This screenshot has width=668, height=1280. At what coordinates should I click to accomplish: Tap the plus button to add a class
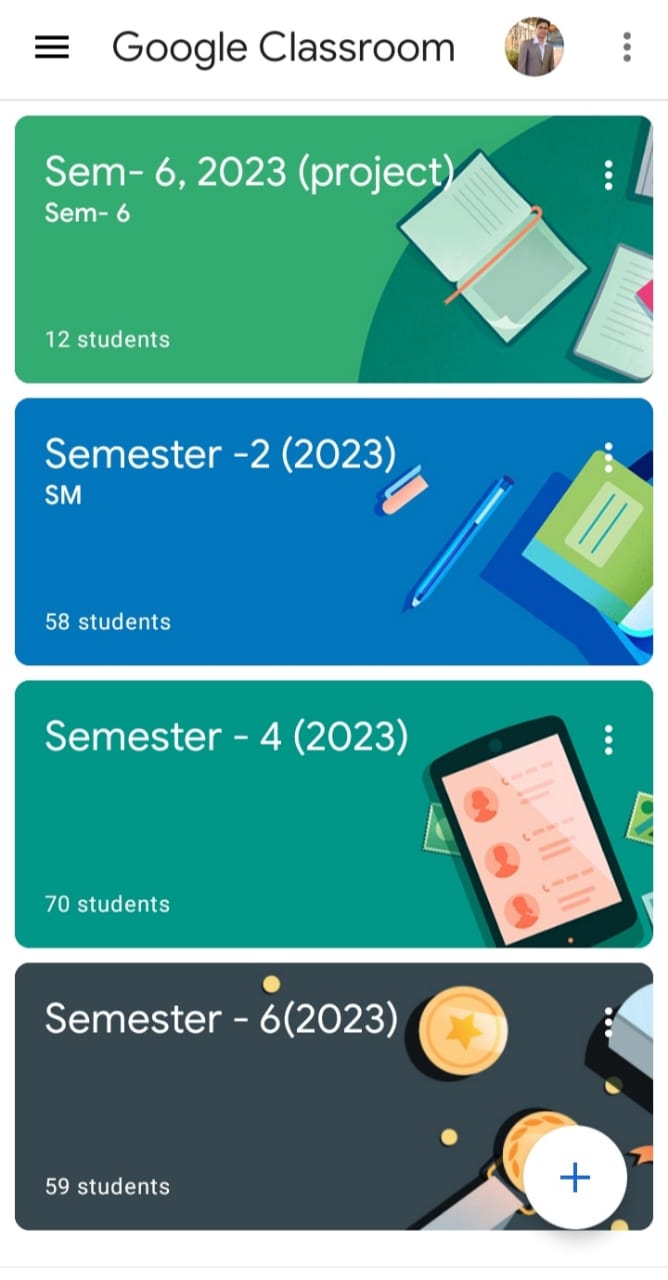pyautogui.click(x=575, y=1178)
